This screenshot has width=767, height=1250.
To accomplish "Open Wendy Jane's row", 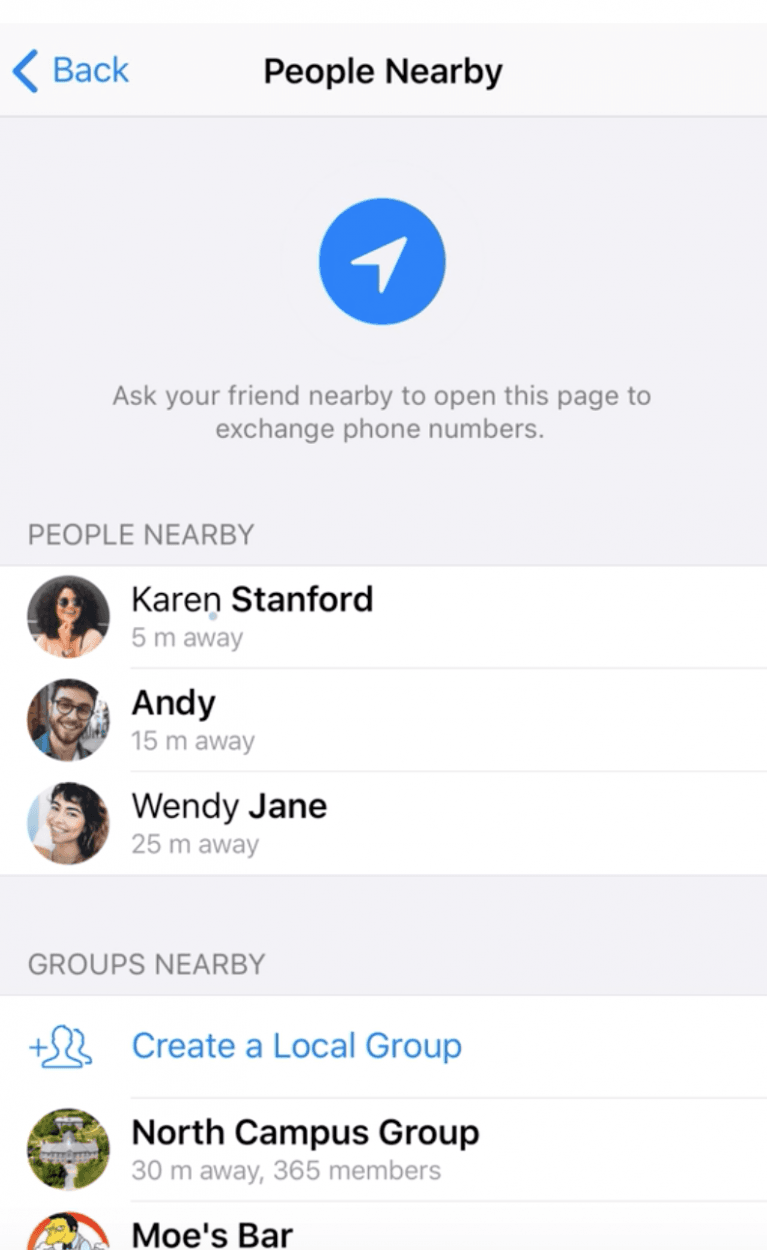I will pyautogui.click(x=229, y=822).
